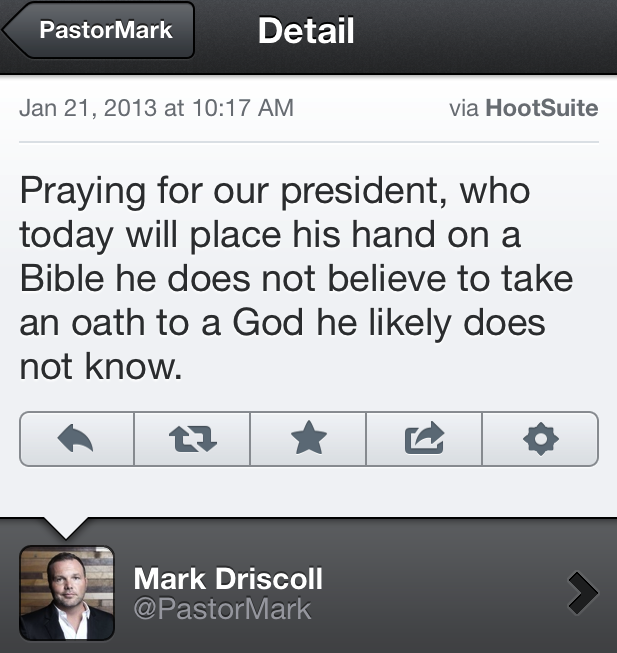Open the gear options menu
This screenshot has height=653, width=617.
click(541, 438)
